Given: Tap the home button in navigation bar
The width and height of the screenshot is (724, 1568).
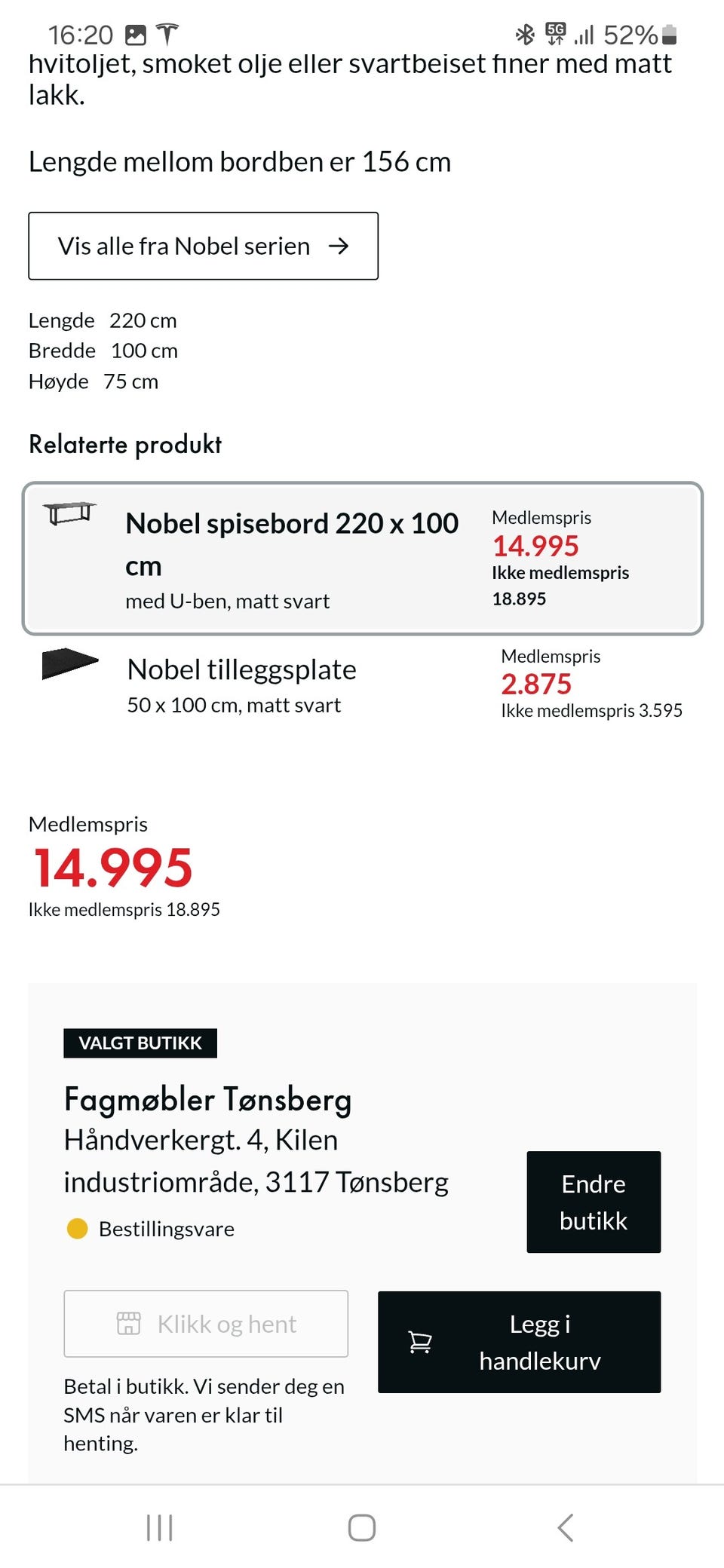Looking at the screenshot, I should click(x=362, y=1528).
